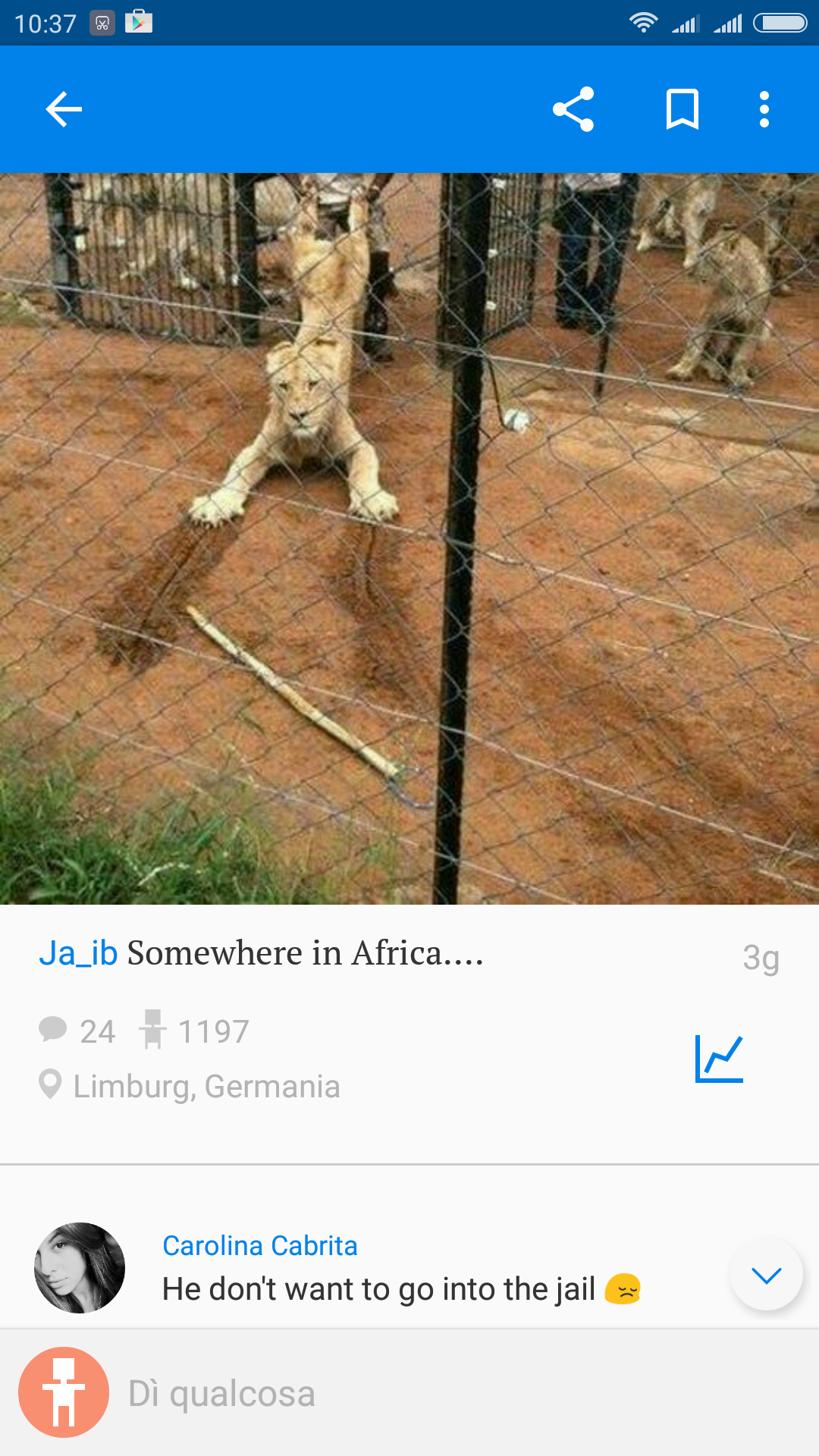This screenshot has height=1456, width=819.
Task: Share this post
Action: [573, 109]
